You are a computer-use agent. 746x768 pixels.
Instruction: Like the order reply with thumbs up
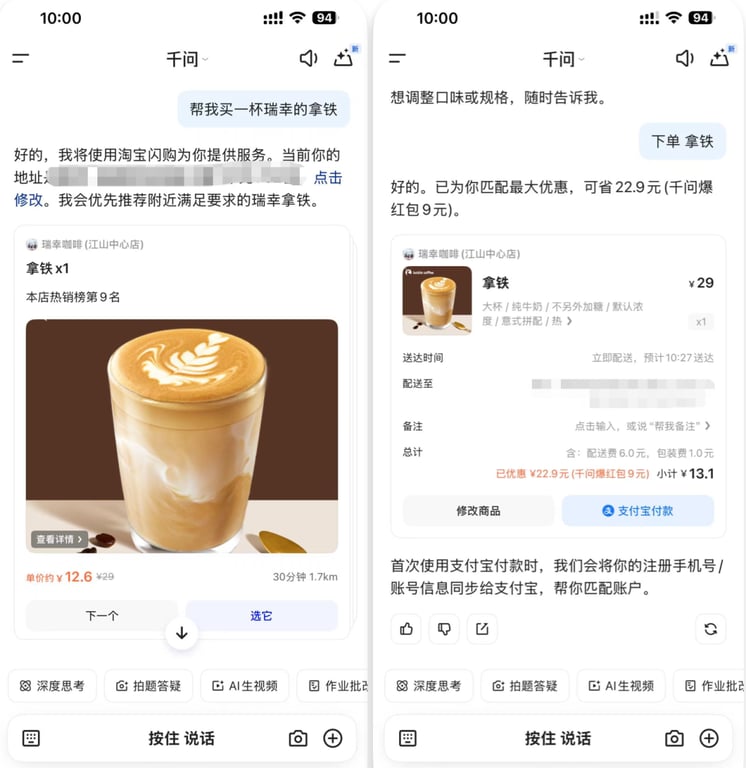click(x=406, y=628)
